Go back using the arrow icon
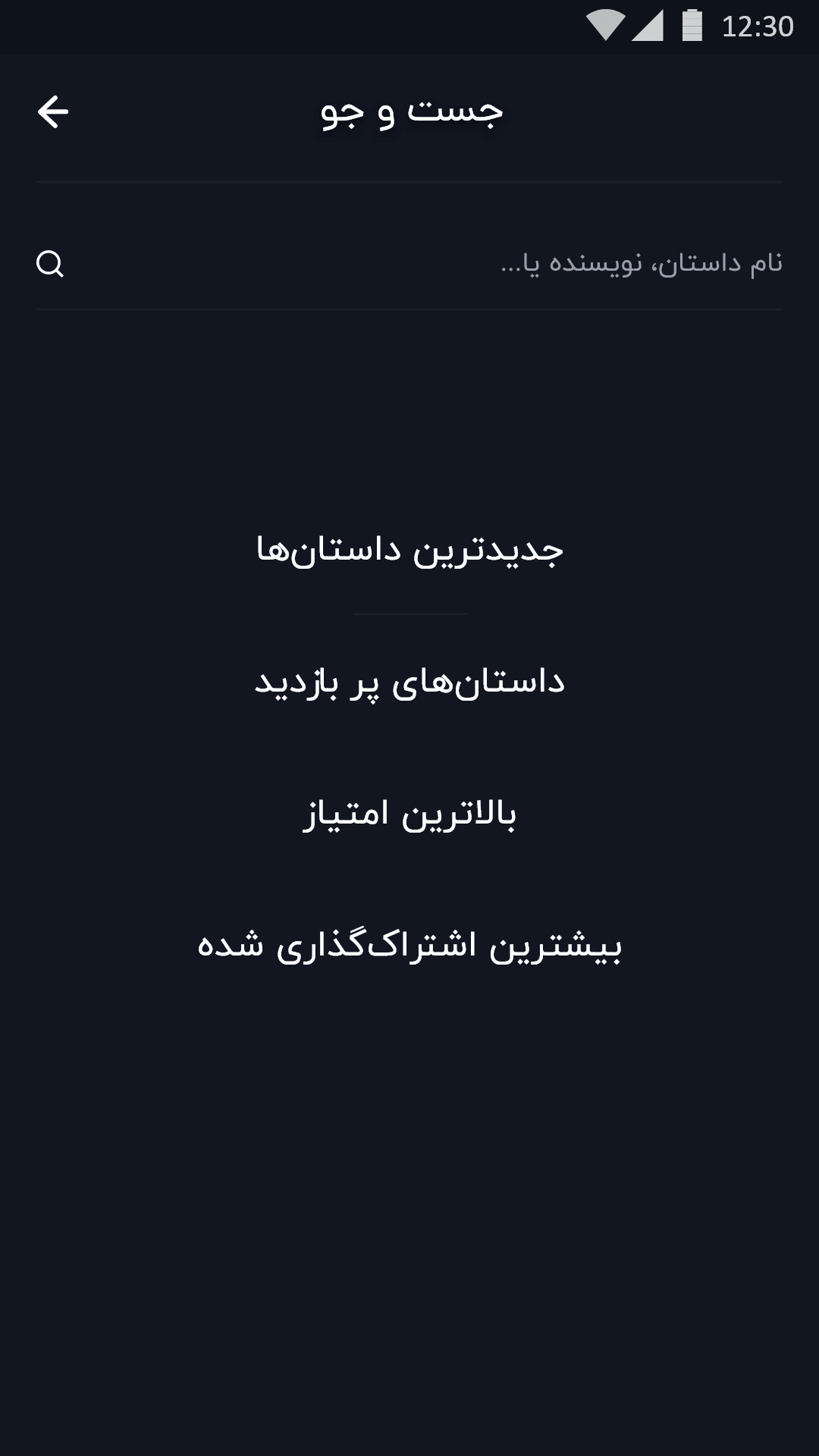Screen dimensions: 819x1456 point(53,112)
